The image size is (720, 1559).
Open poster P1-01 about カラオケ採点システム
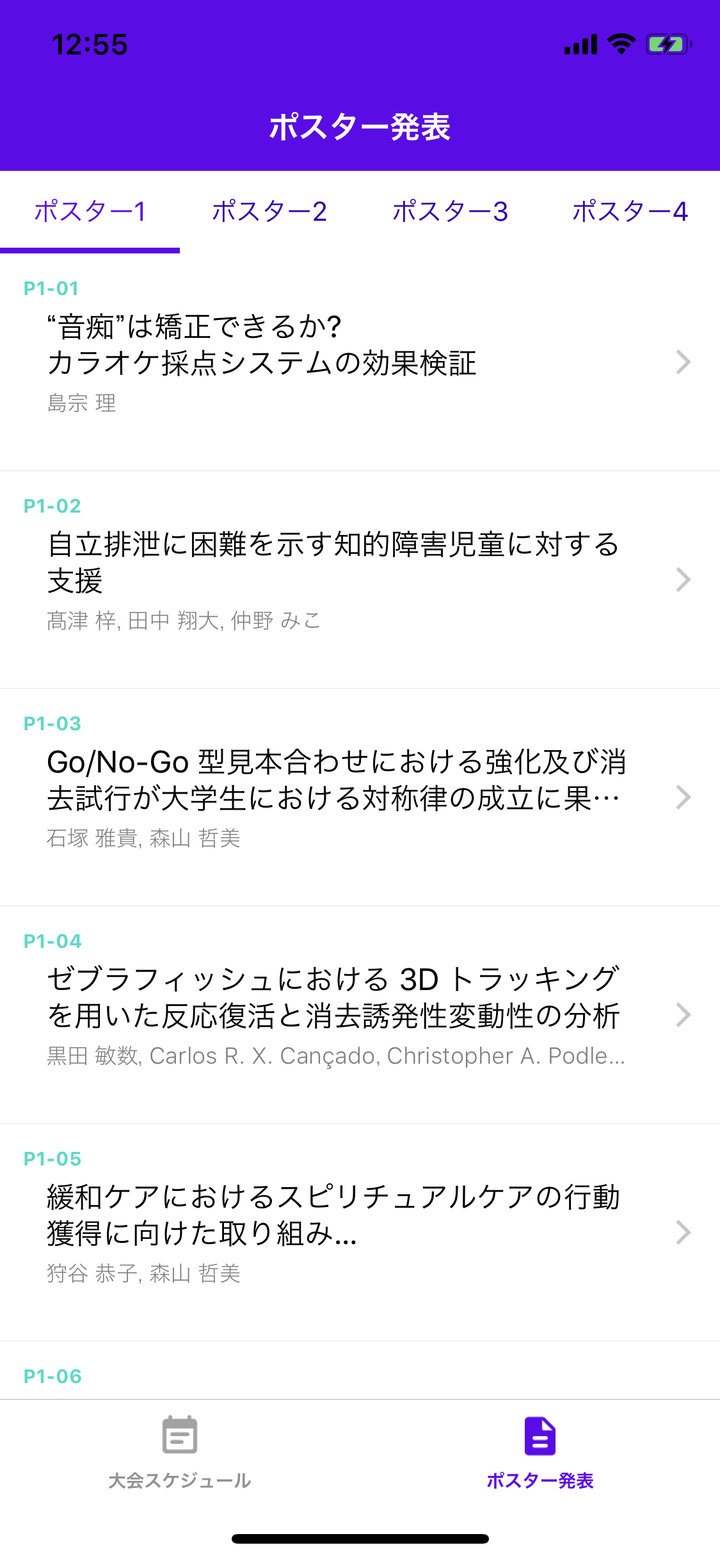tap(360, 361)
